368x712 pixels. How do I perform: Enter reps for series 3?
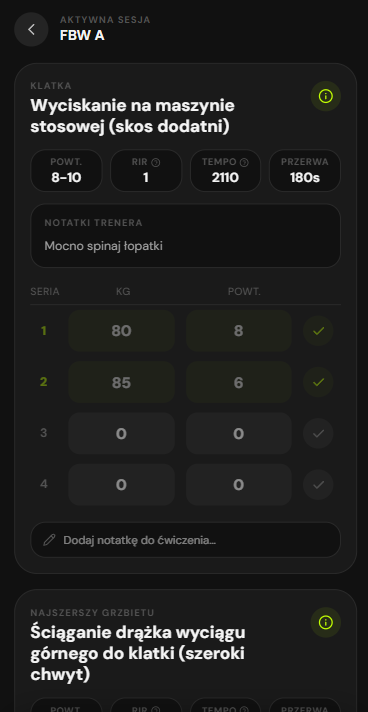(x=239, y=434)
